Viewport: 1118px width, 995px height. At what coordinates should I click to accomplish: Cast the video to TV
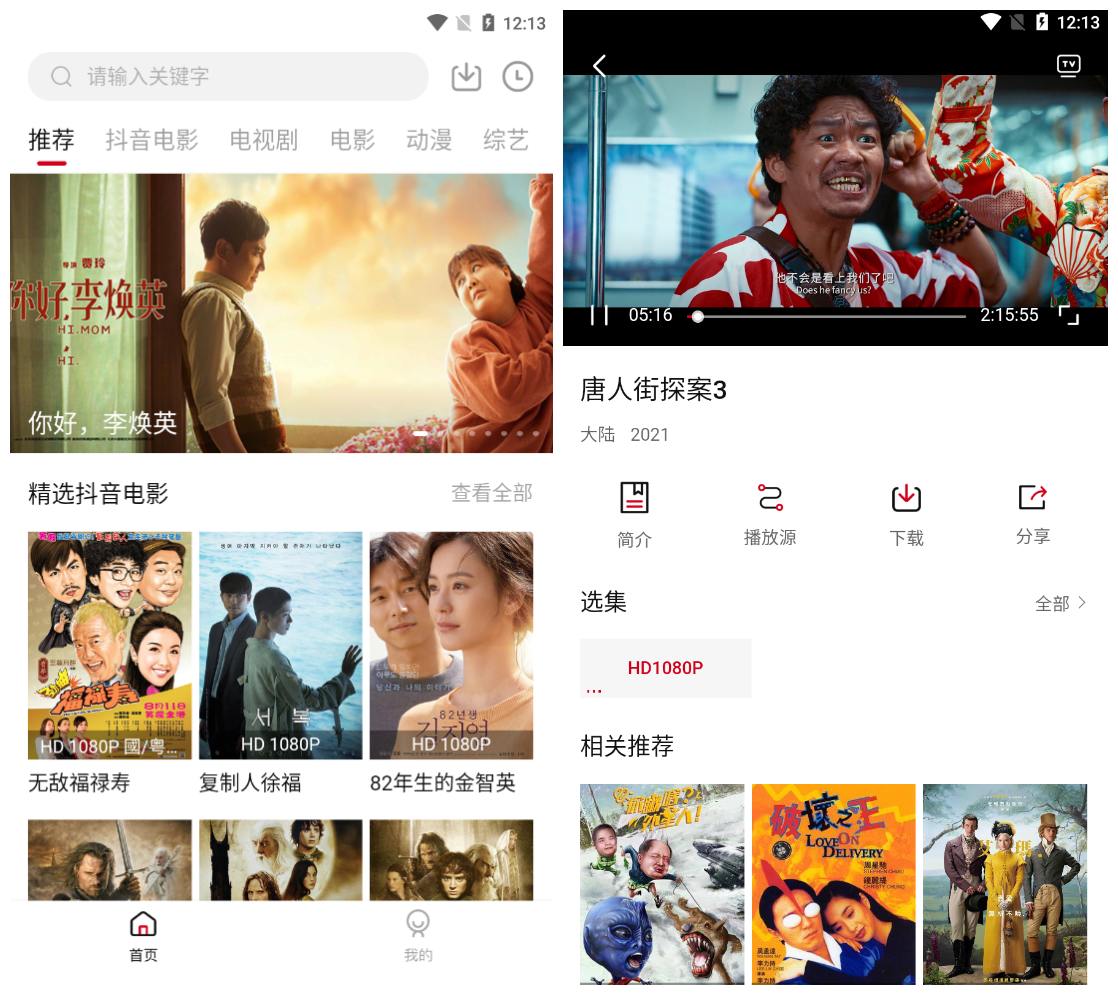pos(1069,66)
